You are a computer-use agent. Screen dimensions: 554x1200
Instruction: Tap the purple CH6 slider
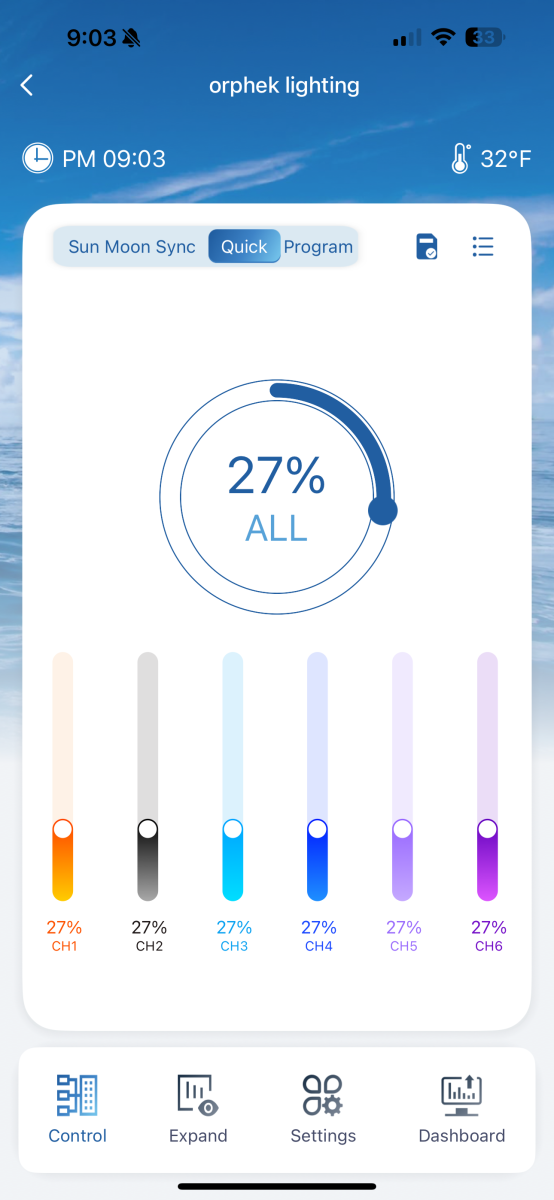(488, 776)
